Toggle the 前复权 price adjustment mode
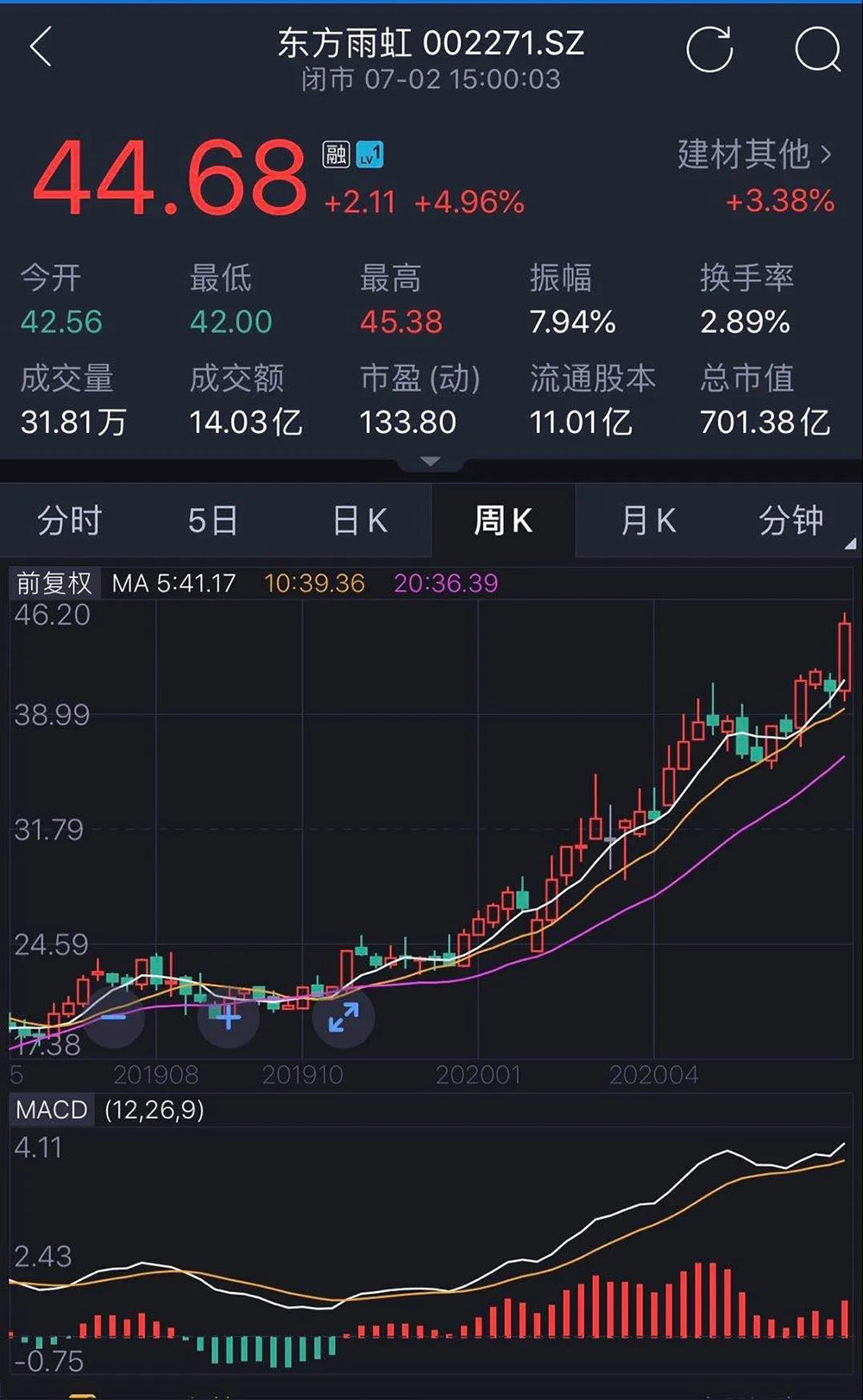 (x=54, y=583)
